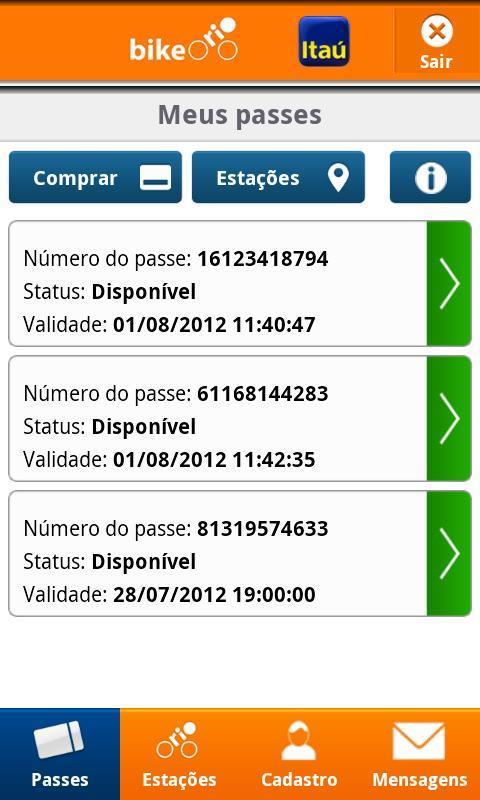
Task: Open pass number 16123418794
Action: (x=240, y=284)
